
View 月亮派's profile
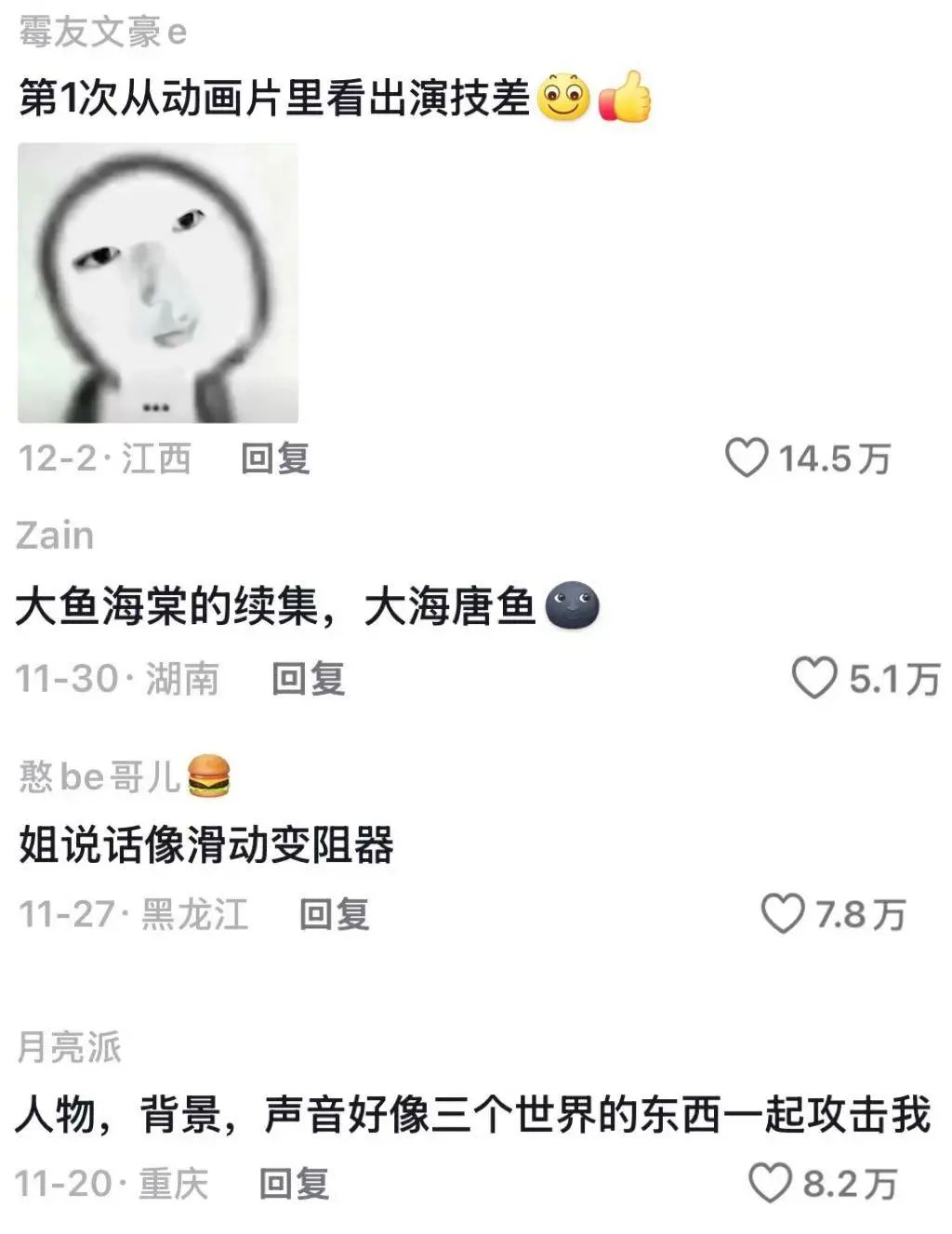click(x=69, y=1048)
